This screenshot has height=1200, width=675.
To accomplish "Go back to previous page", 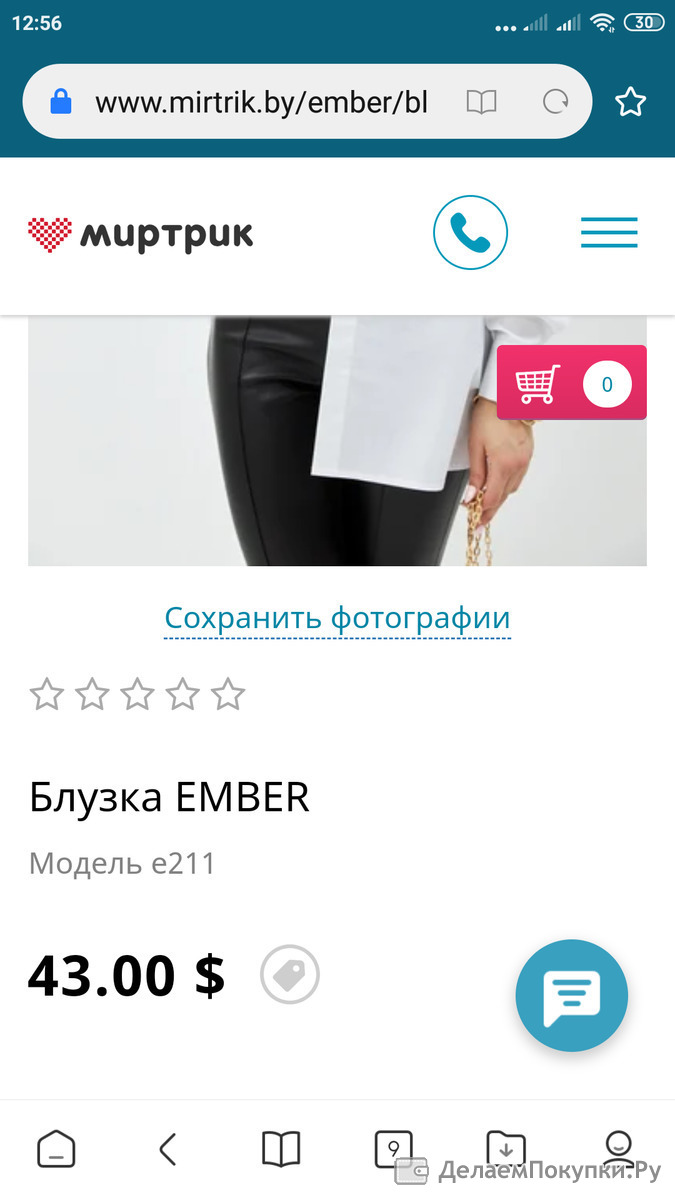I will [168, 1149].
